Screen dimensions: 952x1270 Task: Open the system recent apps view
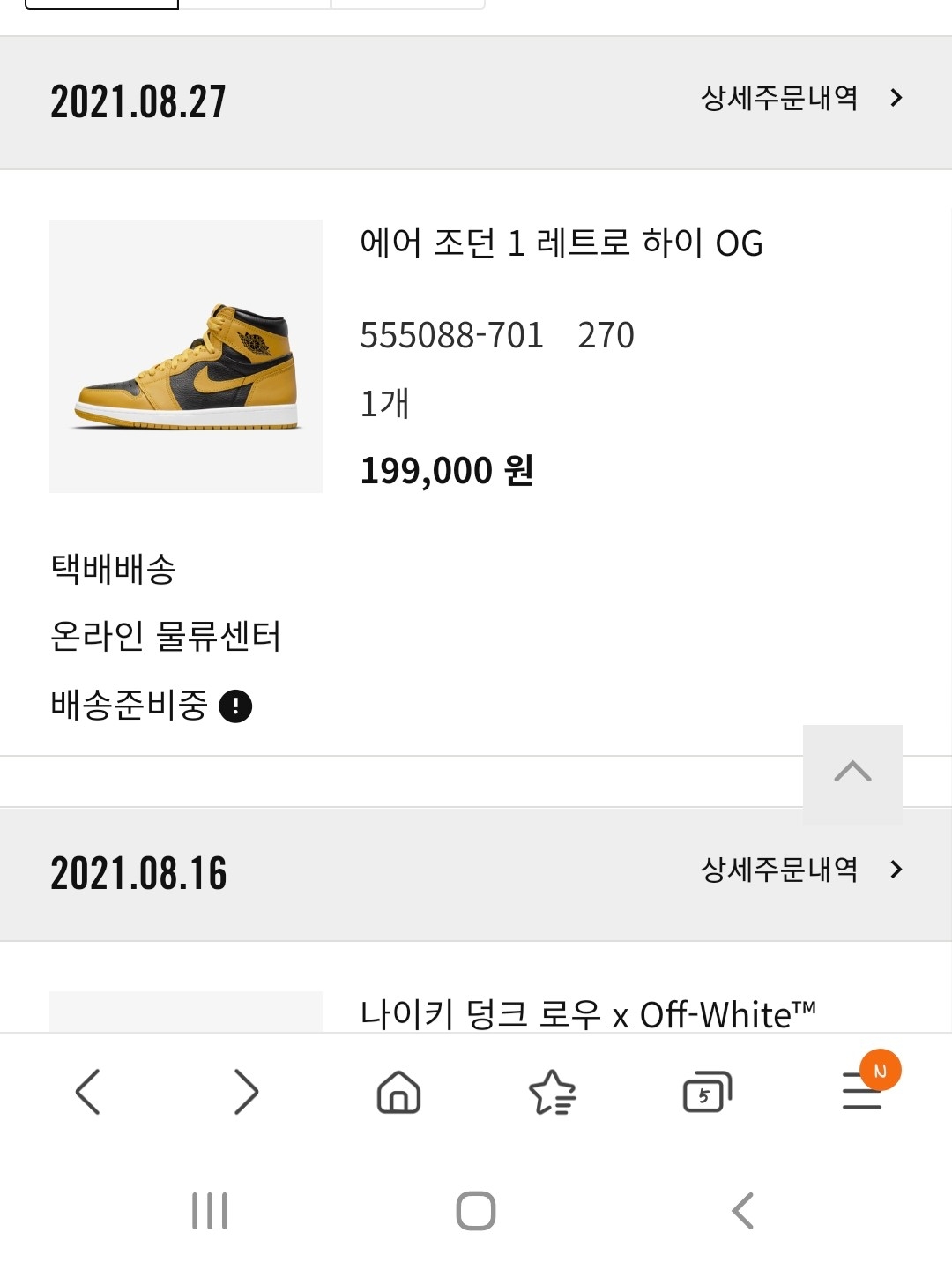click(x=210, y=1211)
